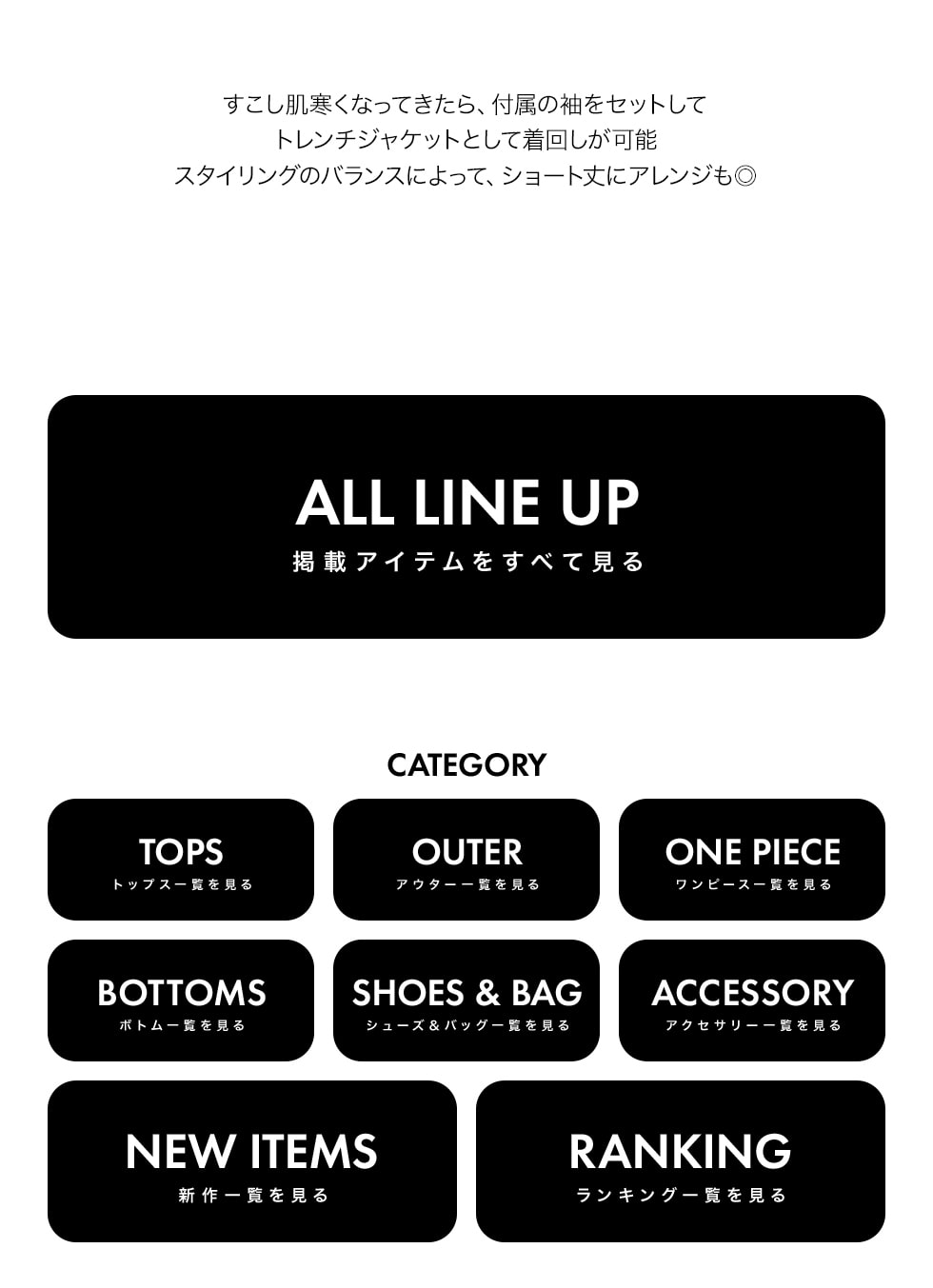View the OUTER category list
The width and height of the screenshot is (933, 1288).
pos(466,860)
